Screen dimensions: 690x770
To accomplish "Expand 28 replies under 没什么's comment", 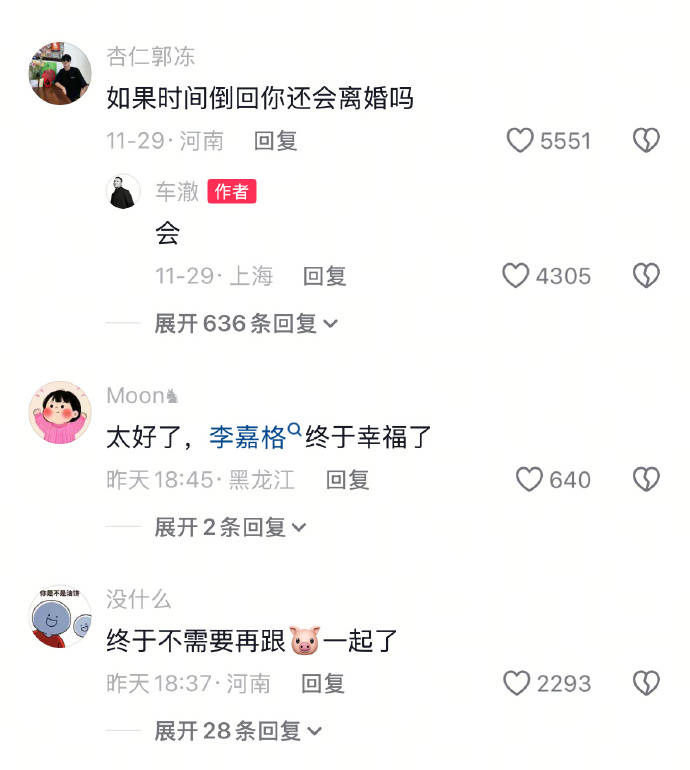I will click(x=238, y=731).
